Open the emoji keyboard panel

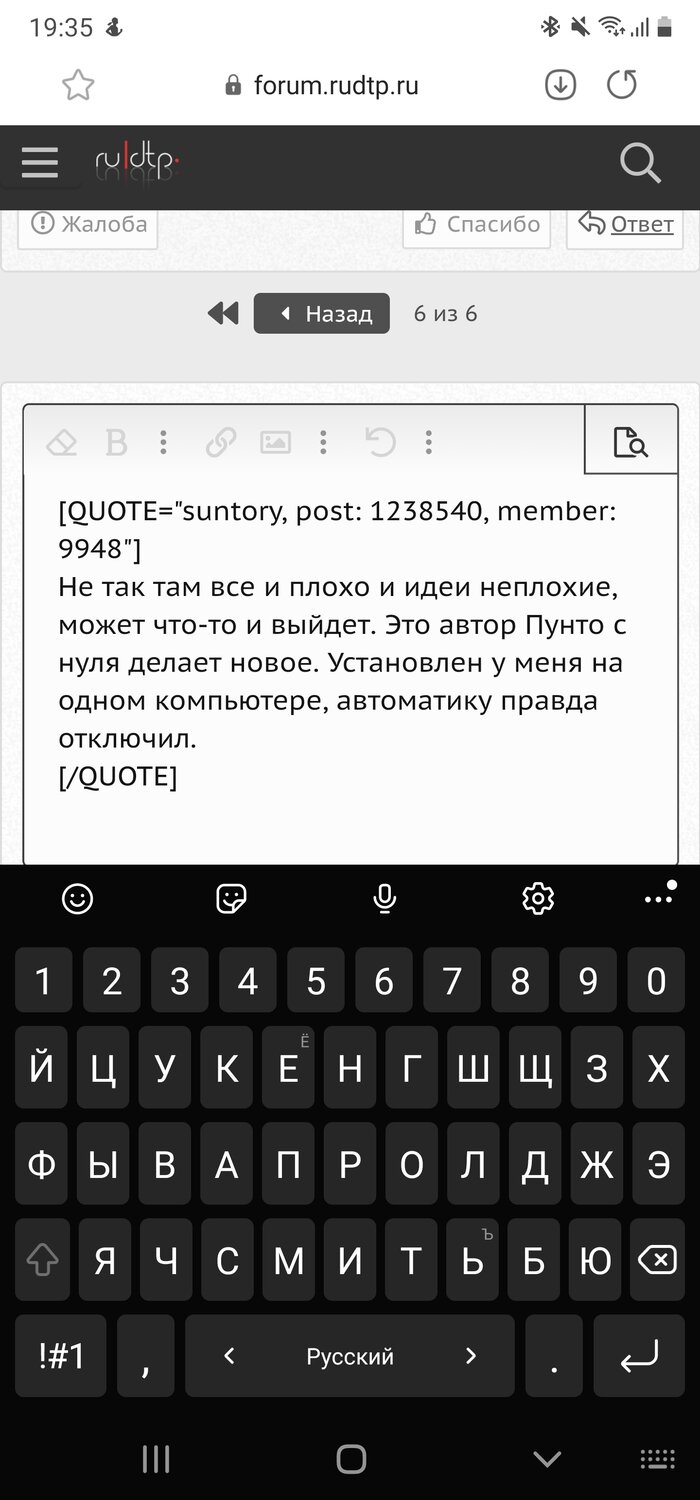(x=77, y=899)
